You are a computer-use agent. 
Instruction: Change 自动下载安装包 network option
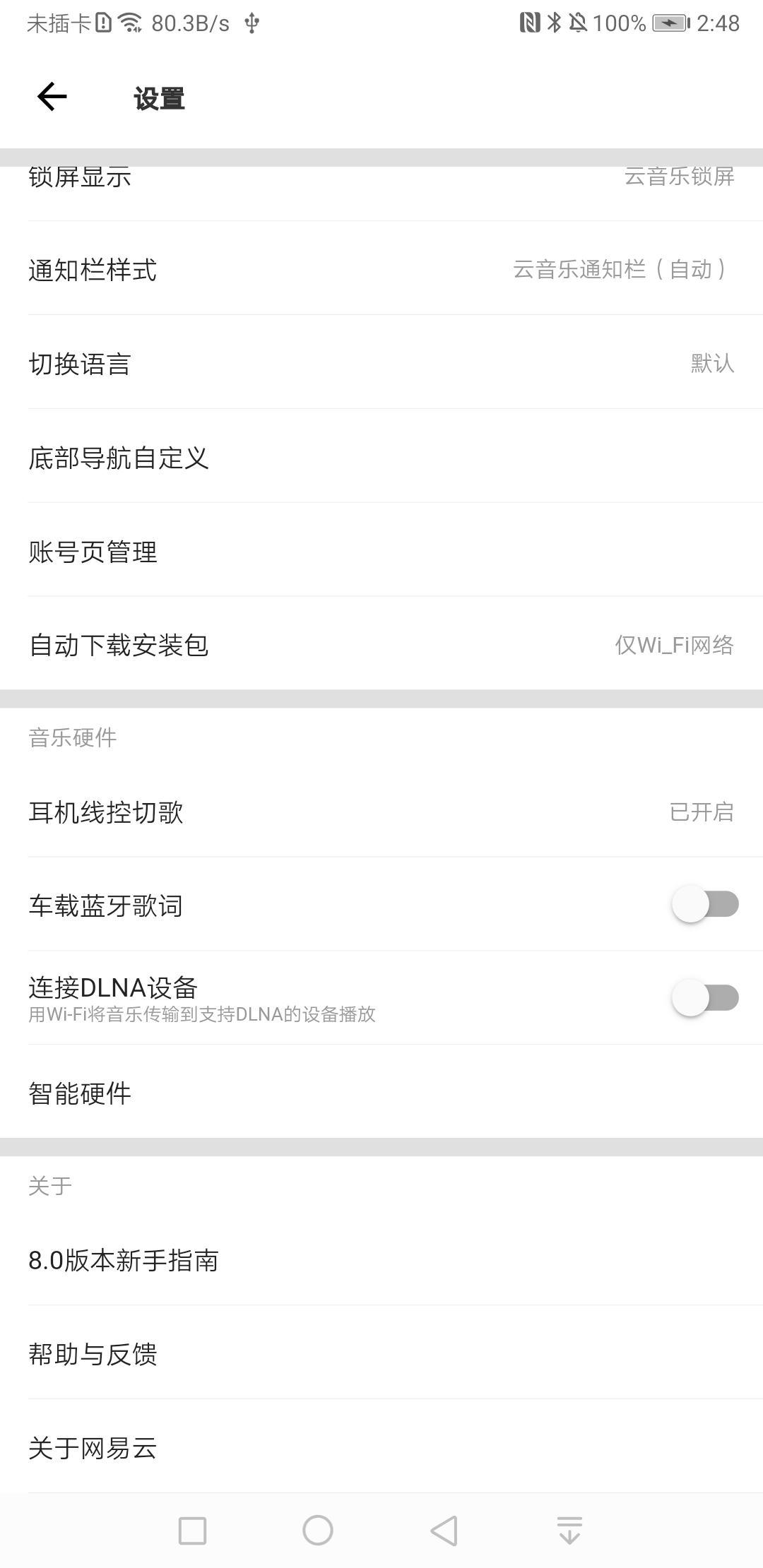point(381,644)
